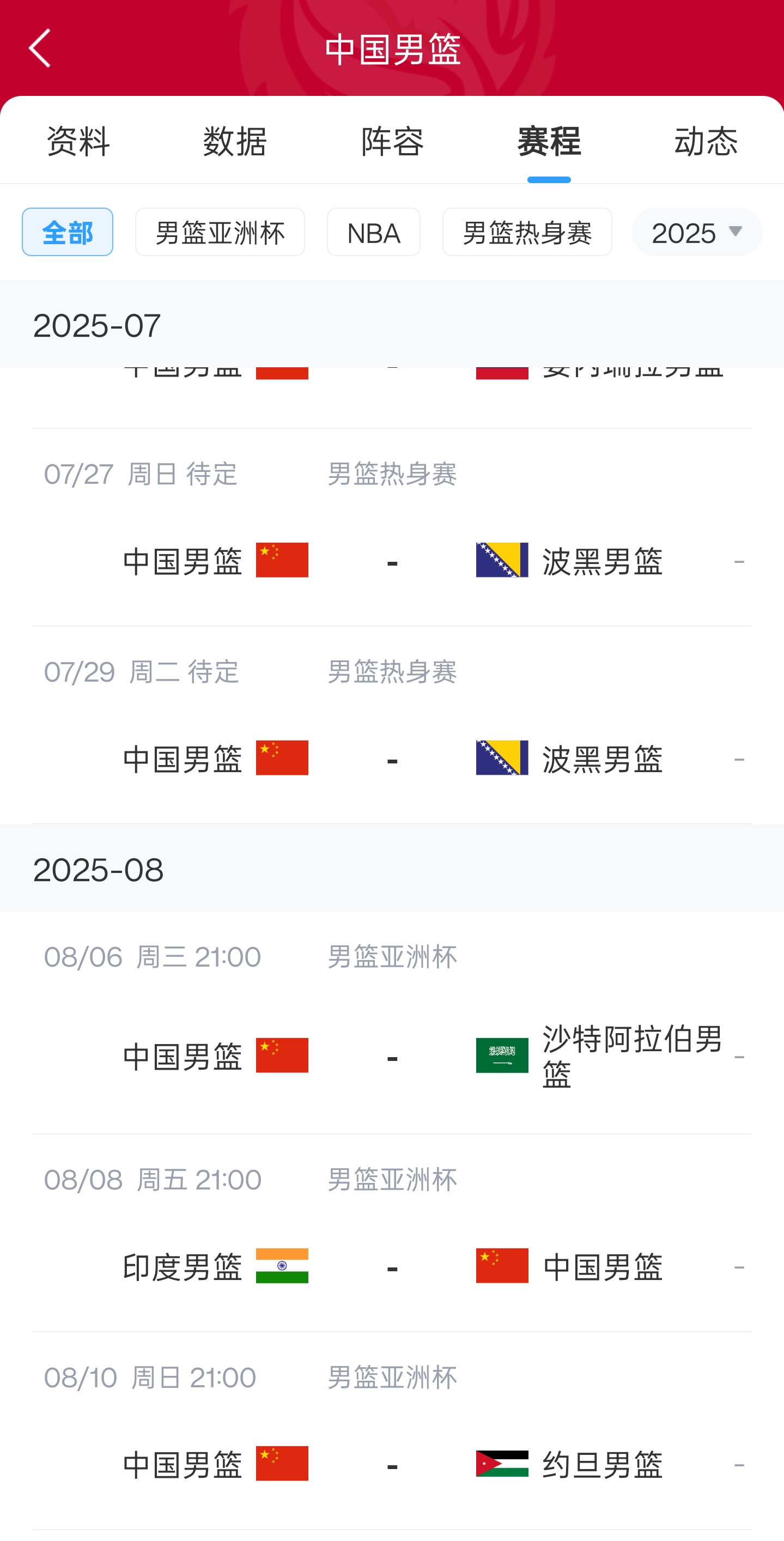The height and width of the screenshot is (1541, 784).
Task: Switch to the 动态 tab
Action: 706,141
